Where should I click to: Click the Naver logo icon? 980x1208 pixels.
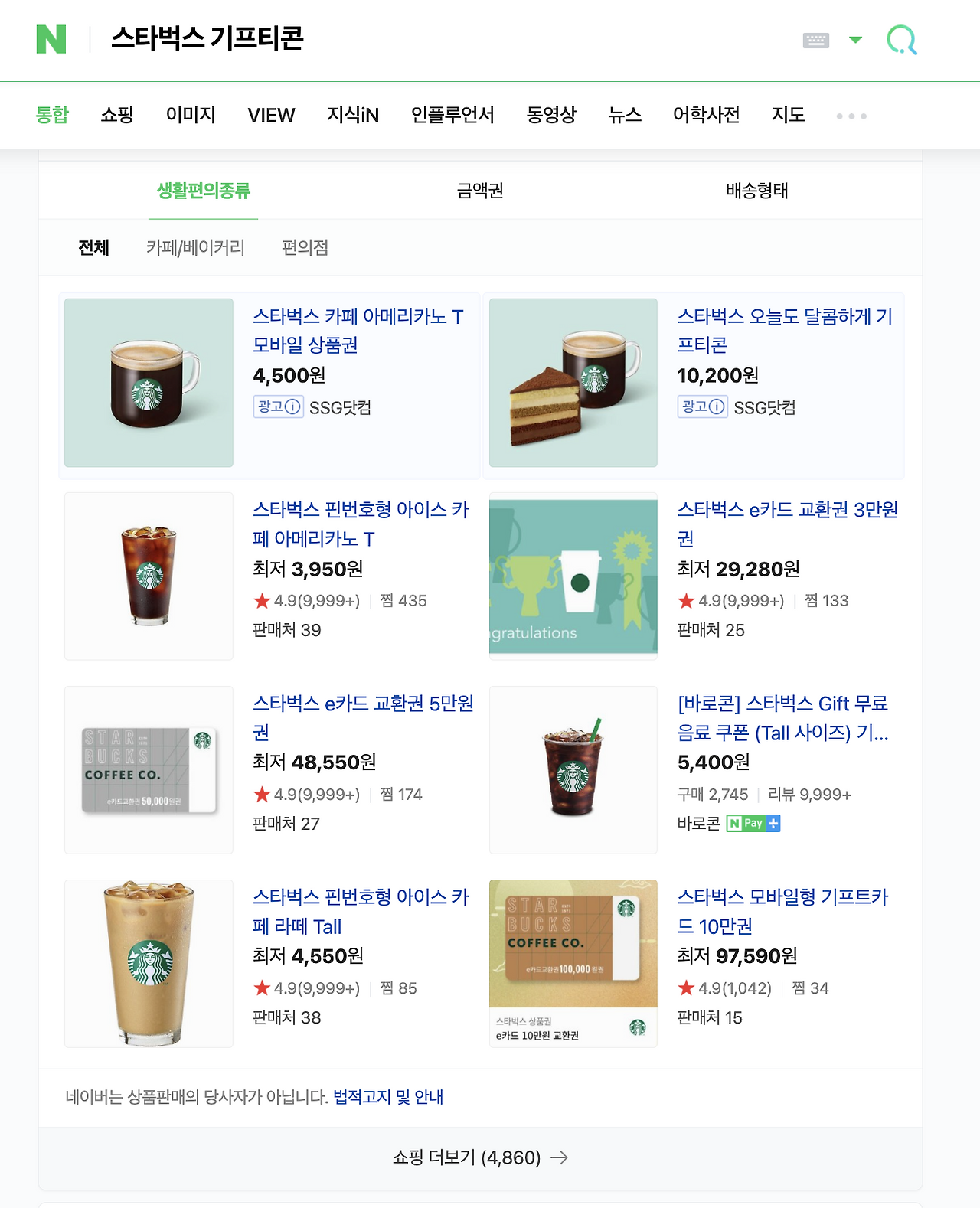click(x=51, y=40)
